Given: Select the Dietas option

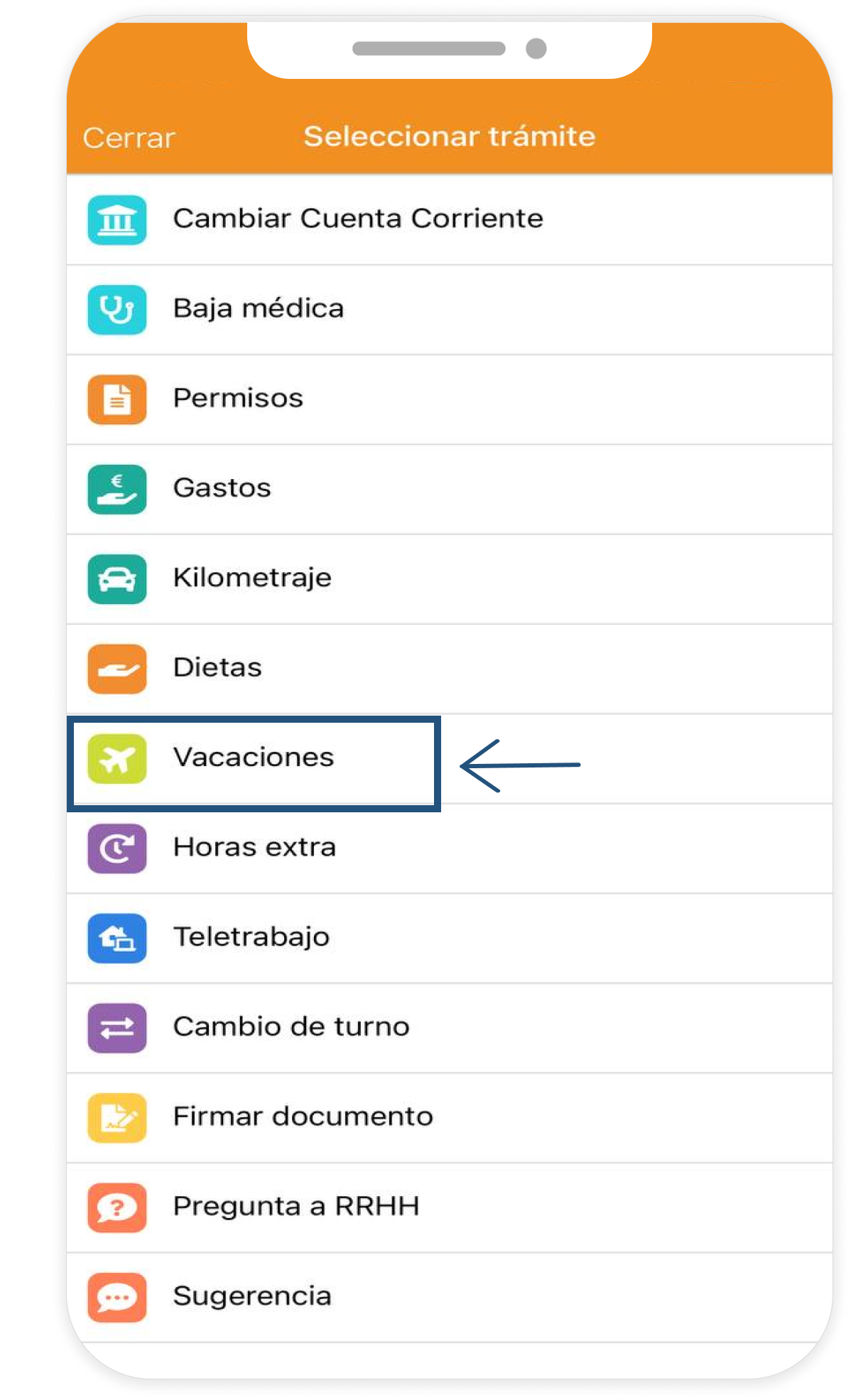Looking at the screenshot, I should click(217, 668).
